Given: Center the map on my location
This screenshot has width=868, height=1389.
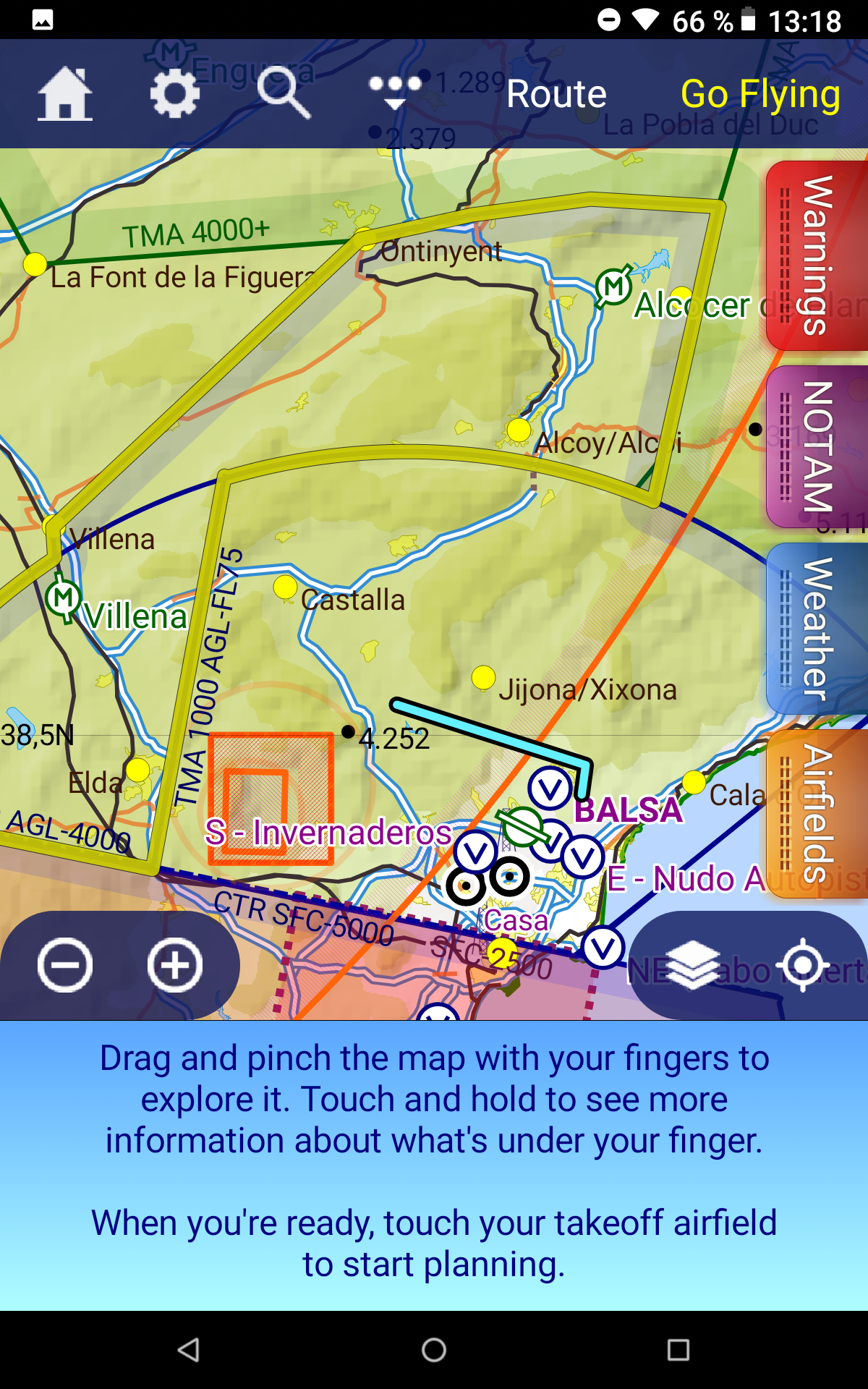Looking at the screenshot, I should click(802, 965).
